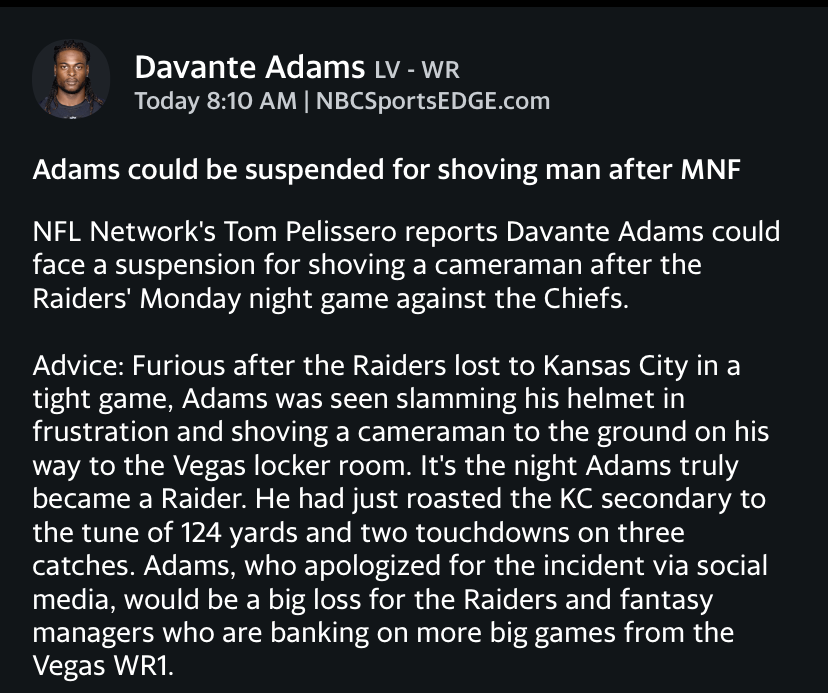Screen dimensions: 828x693
Task: Open Davante Adams' player profile photo
Action: [71, 81]
